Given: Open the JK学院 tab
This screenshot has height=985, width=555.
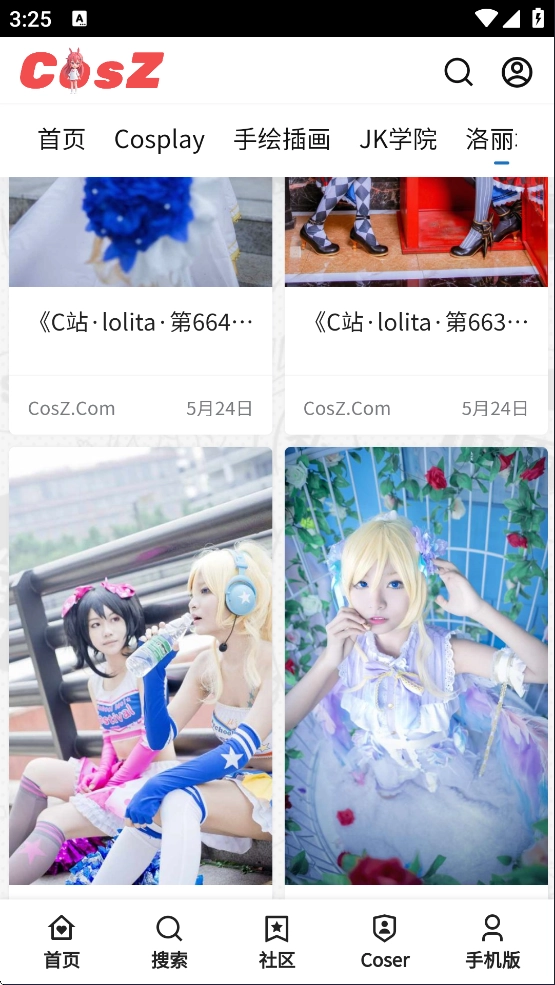Looking at the screenshot, I should coord(398,139).
